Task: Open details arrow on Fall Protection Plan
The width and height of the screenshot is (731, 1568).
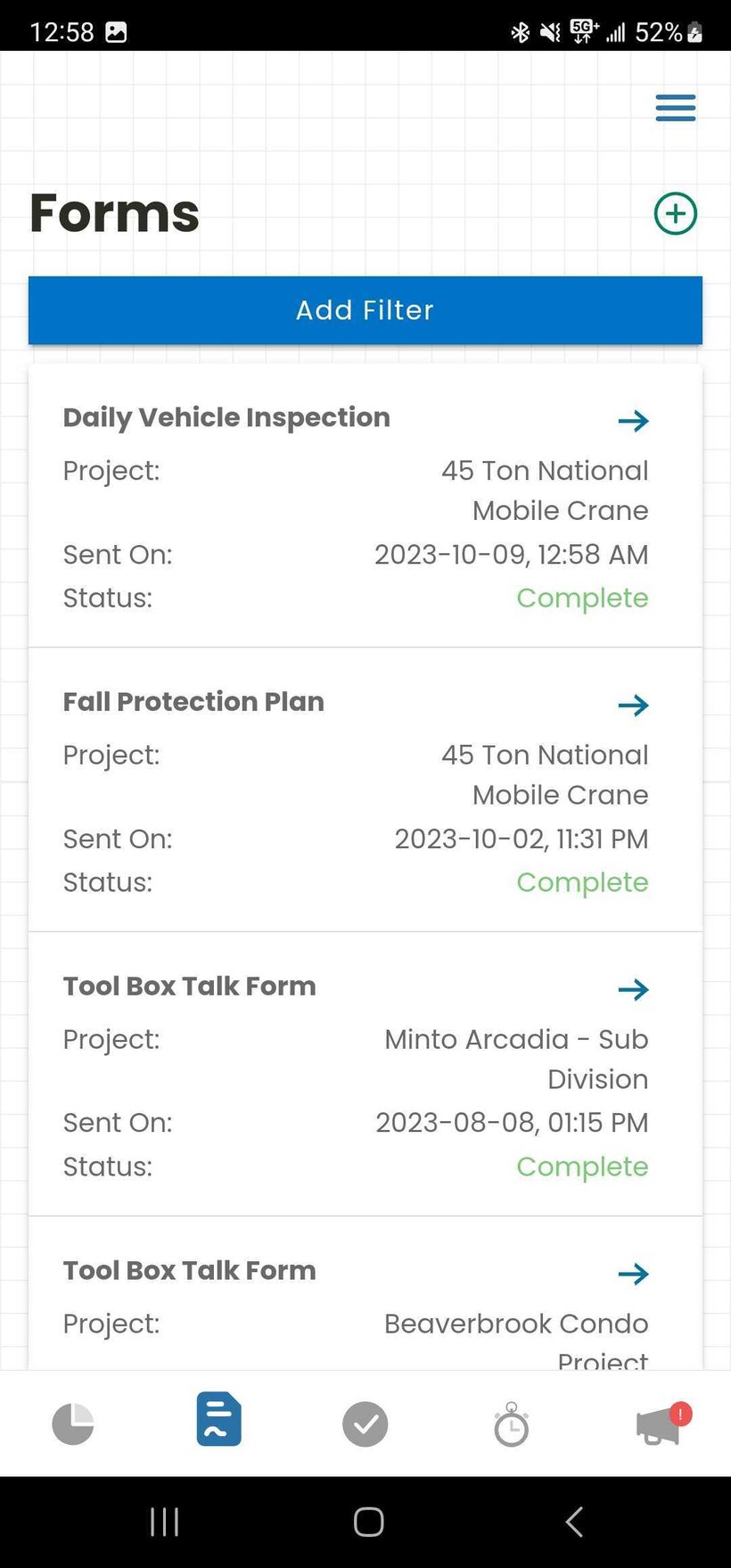Action: click(633, 705)
